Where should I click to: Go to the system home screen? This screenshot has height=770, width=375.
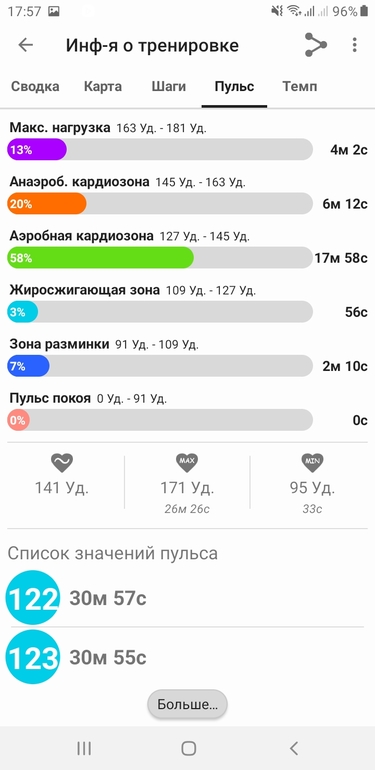[188, 748]
